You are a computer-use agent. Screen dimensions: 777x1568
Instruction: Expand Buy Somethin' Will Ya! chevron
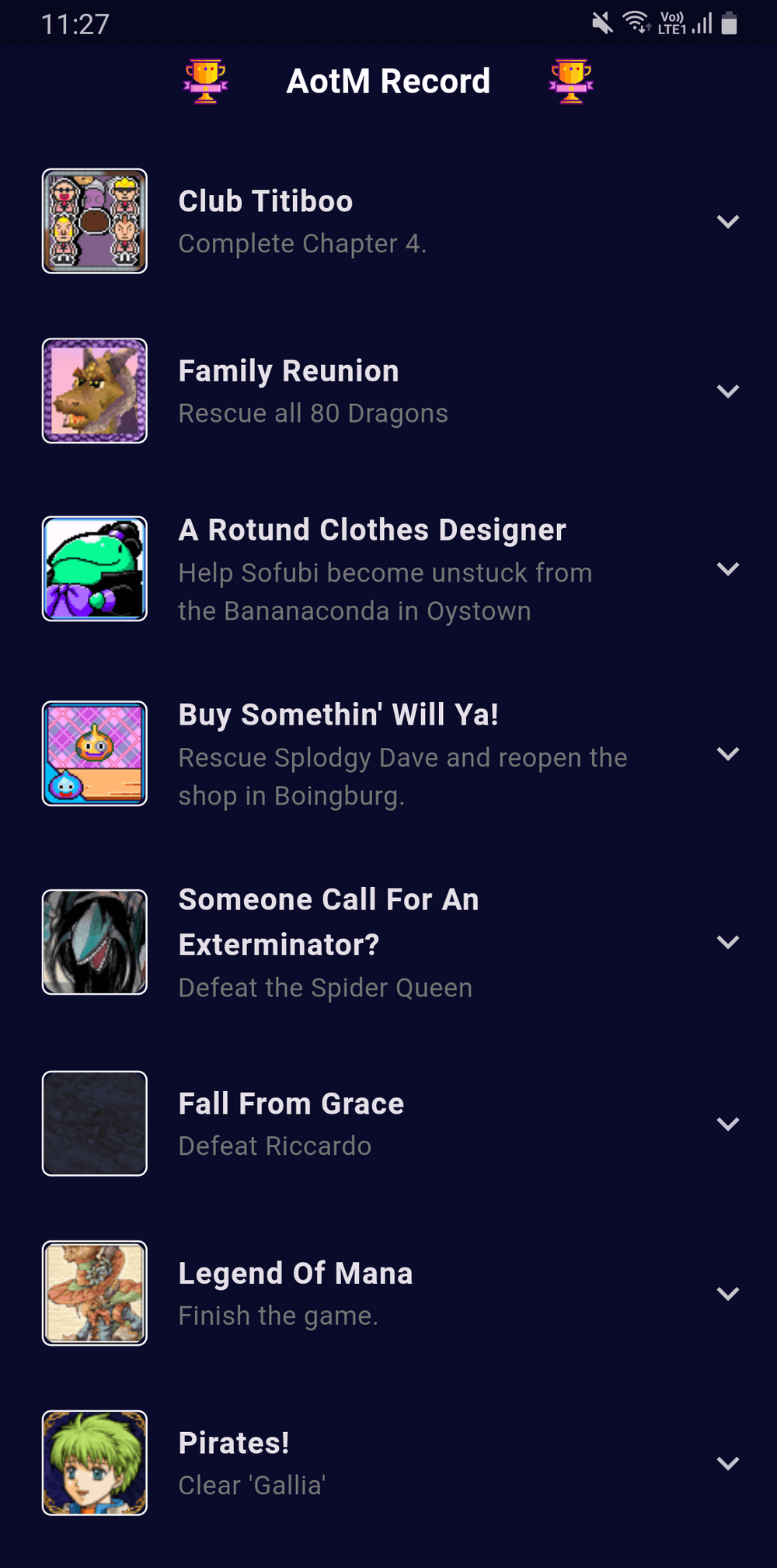pyautogui.click(x=727, y=754)
